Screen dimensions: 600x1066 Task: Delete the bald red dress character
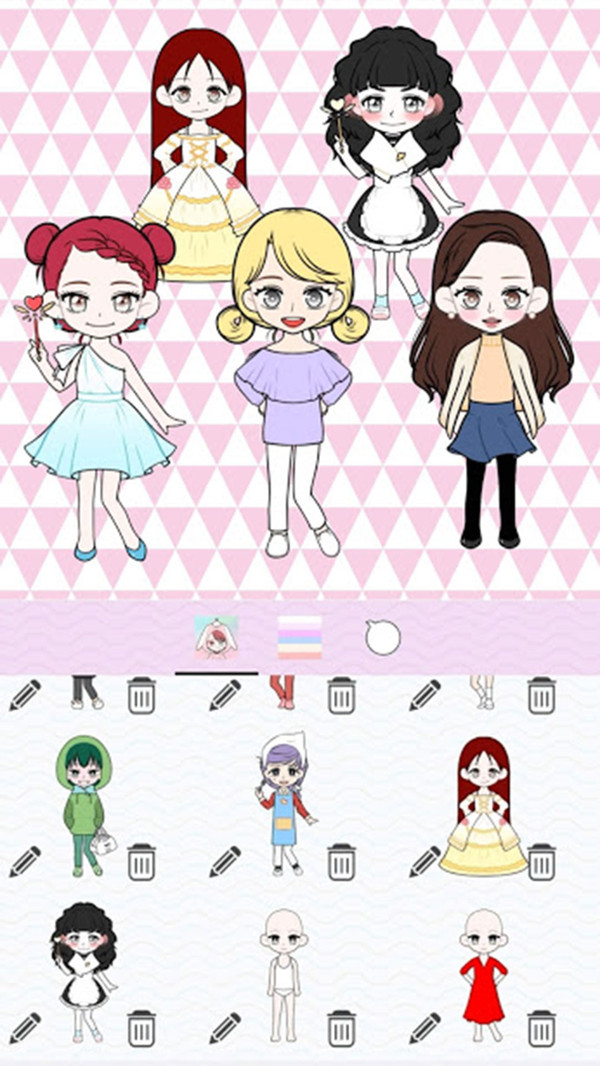[542, 1028]
